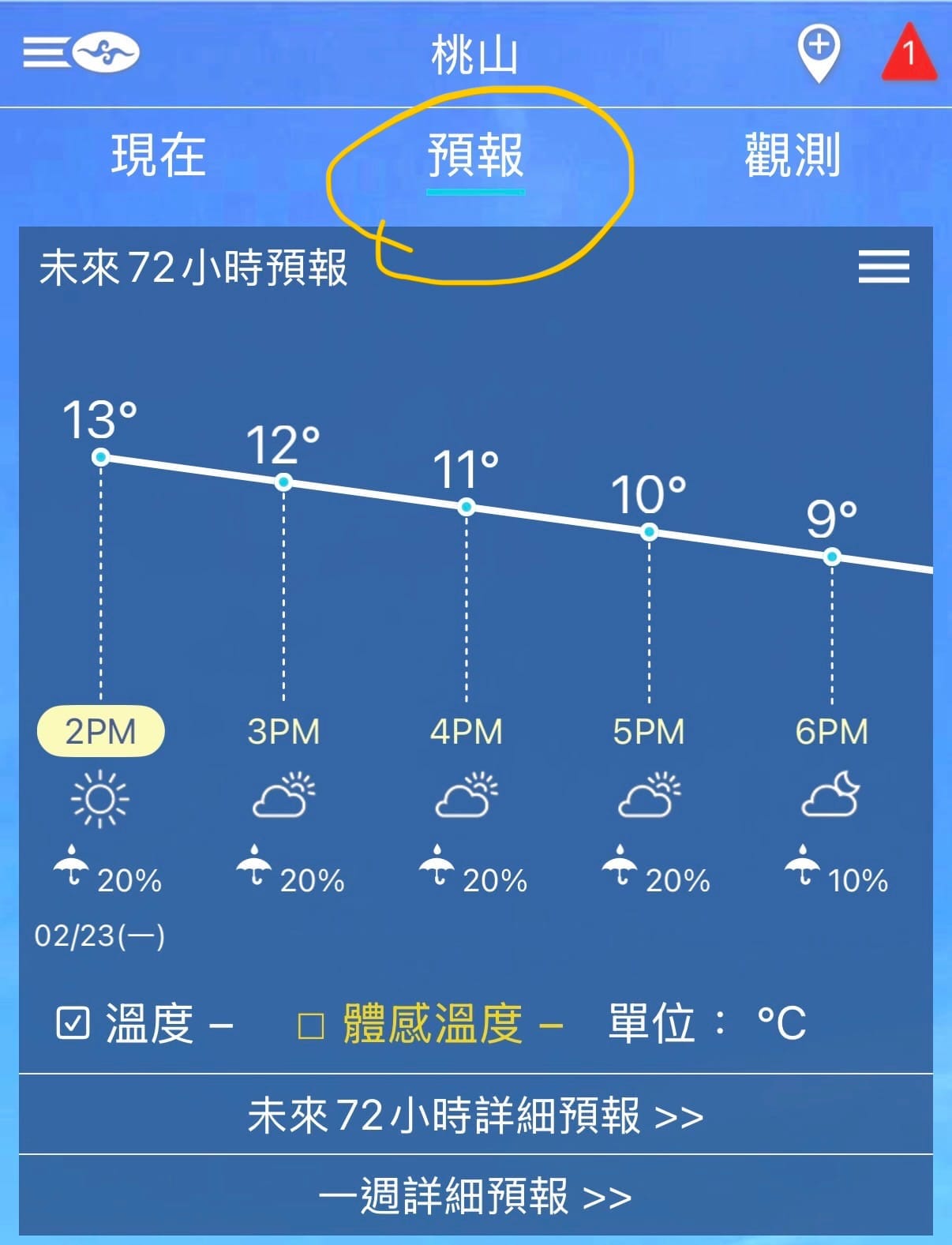This screenshot has height=1245, width=952.
Task: Switch to the 預報 tab
Action: (475, 155)
